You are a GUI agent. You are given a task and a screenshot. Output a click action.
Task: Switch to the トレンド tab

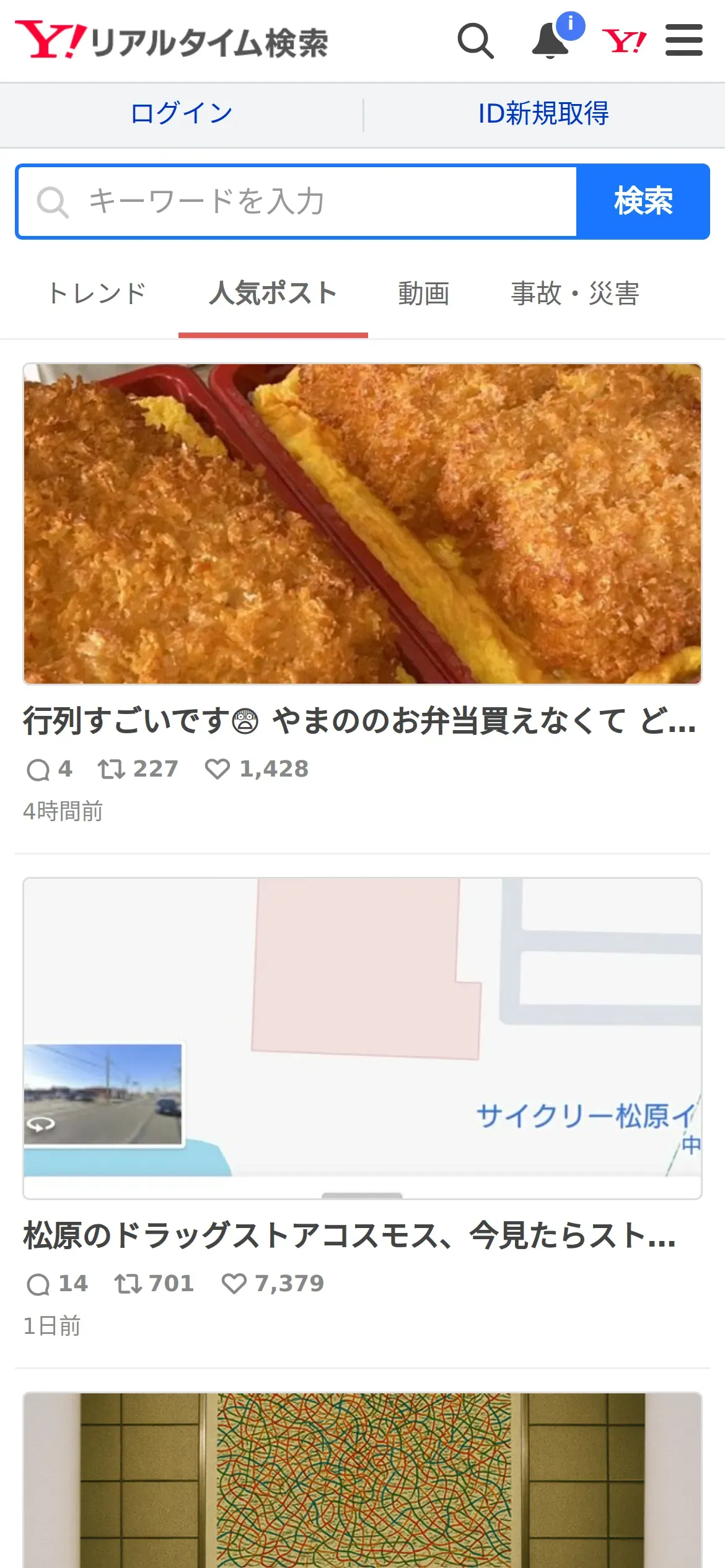click(x=97, y=294)
